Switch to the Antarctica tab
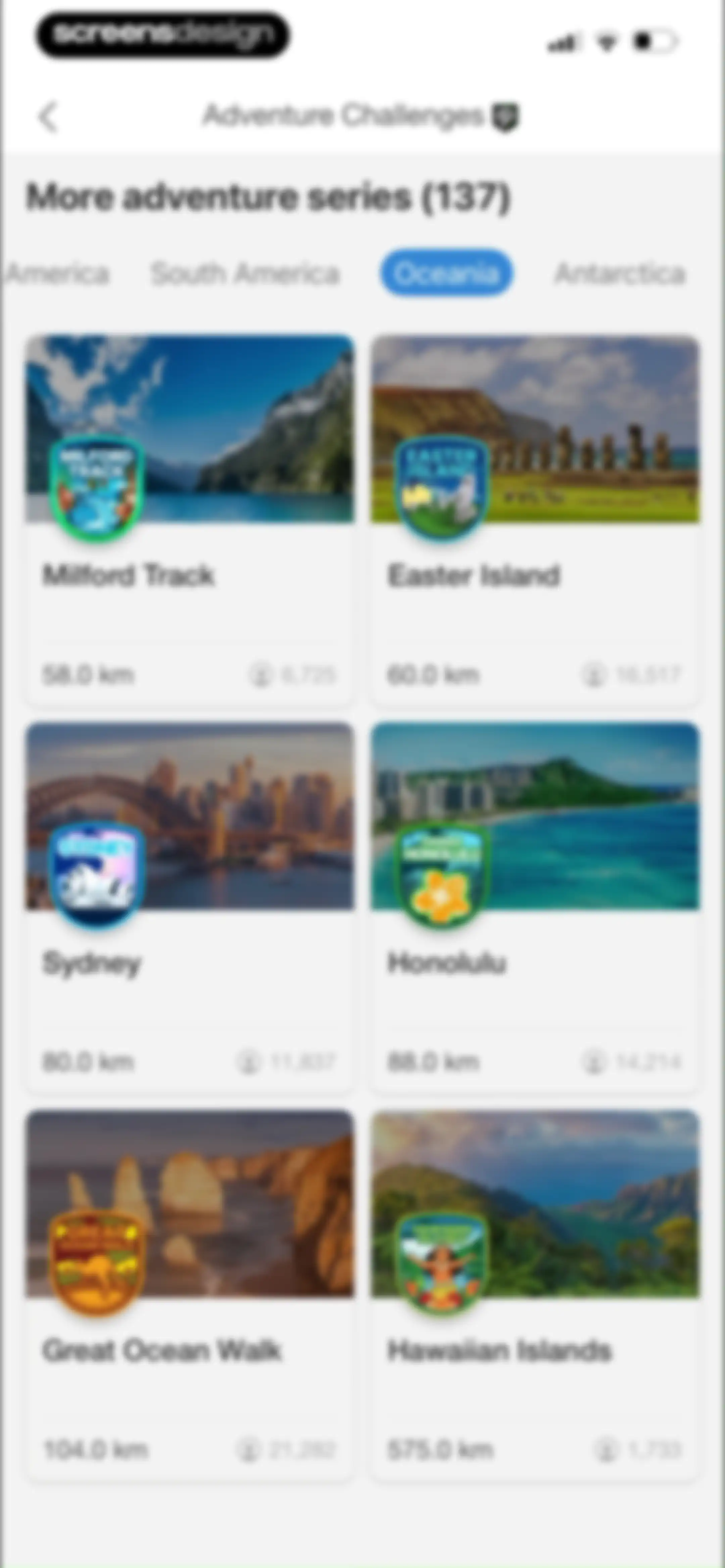 [620, 273]
